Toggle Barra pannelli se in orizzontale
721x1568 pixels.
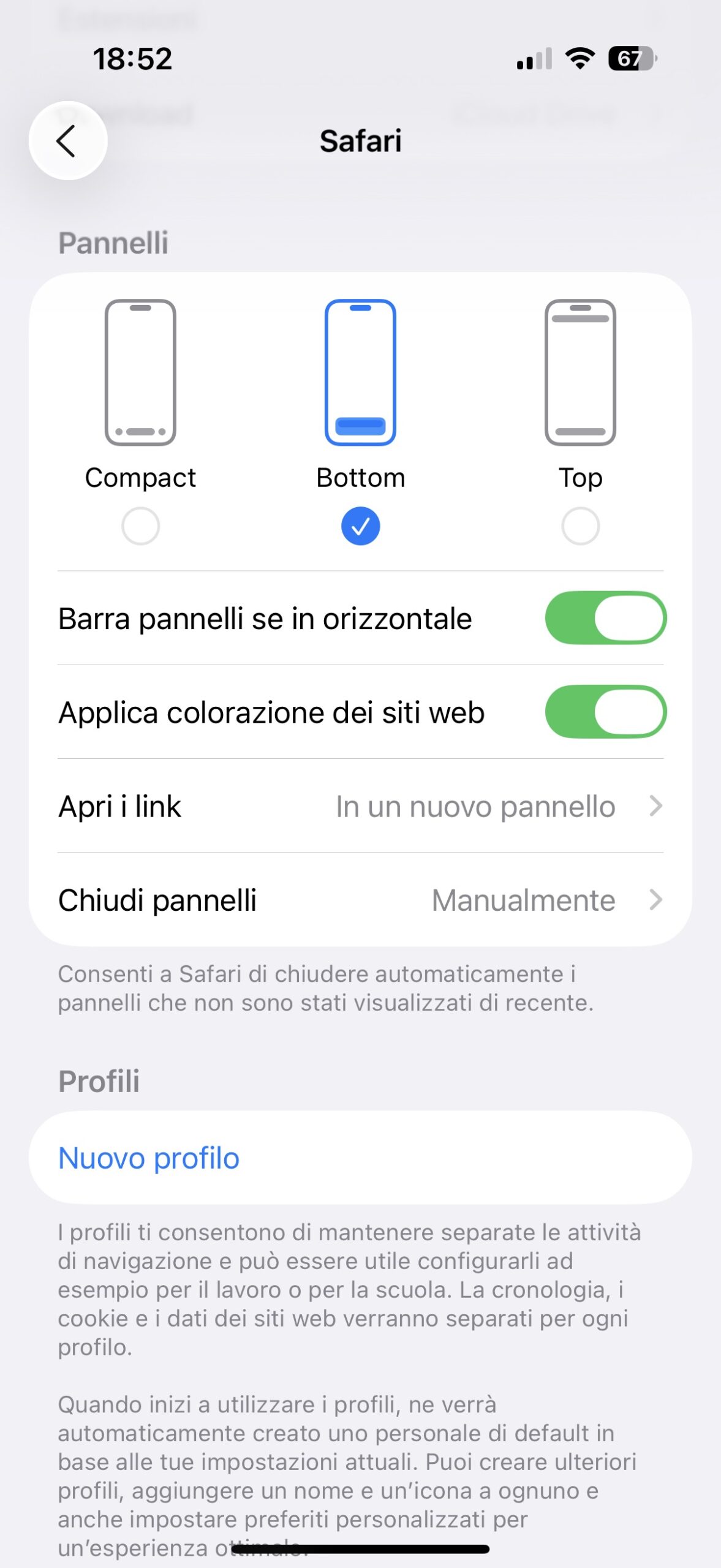pyautogui.click(x=605, y=618)
